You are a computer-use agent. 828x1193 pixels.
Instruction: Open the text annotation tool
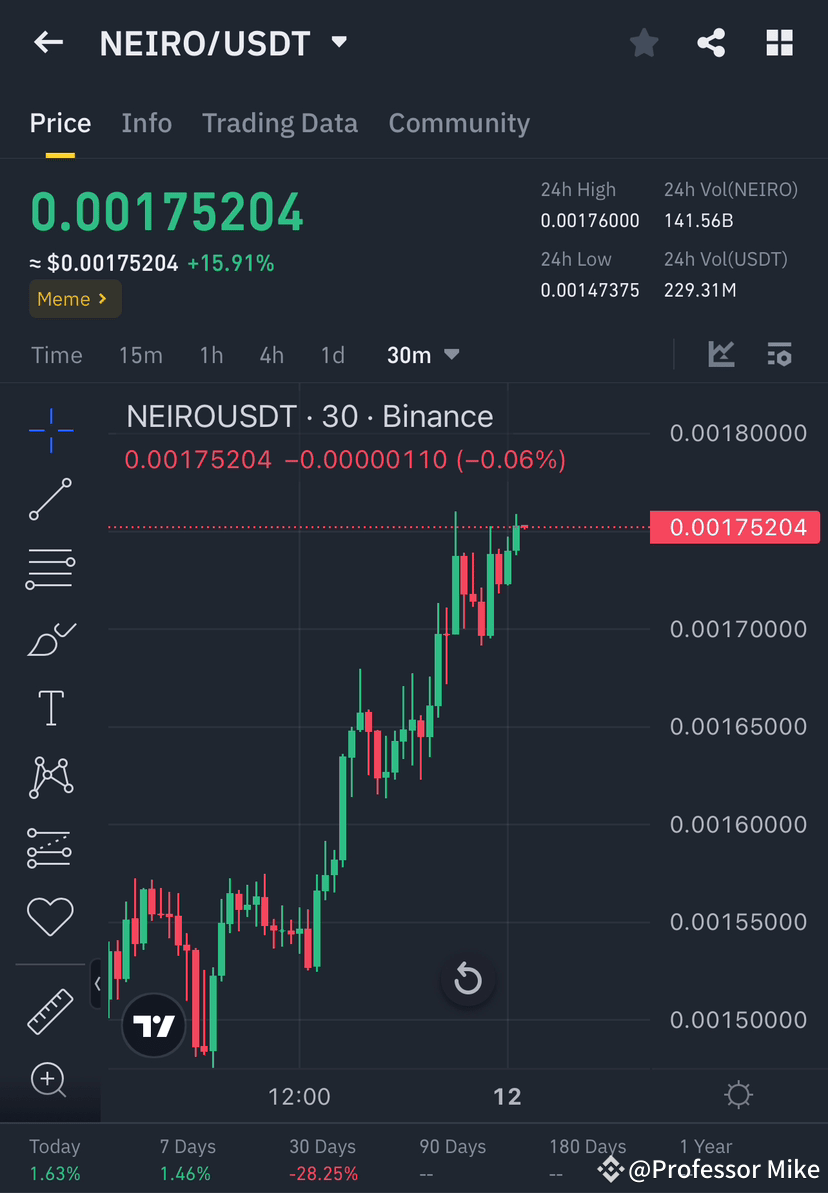(x=50, y=707)
